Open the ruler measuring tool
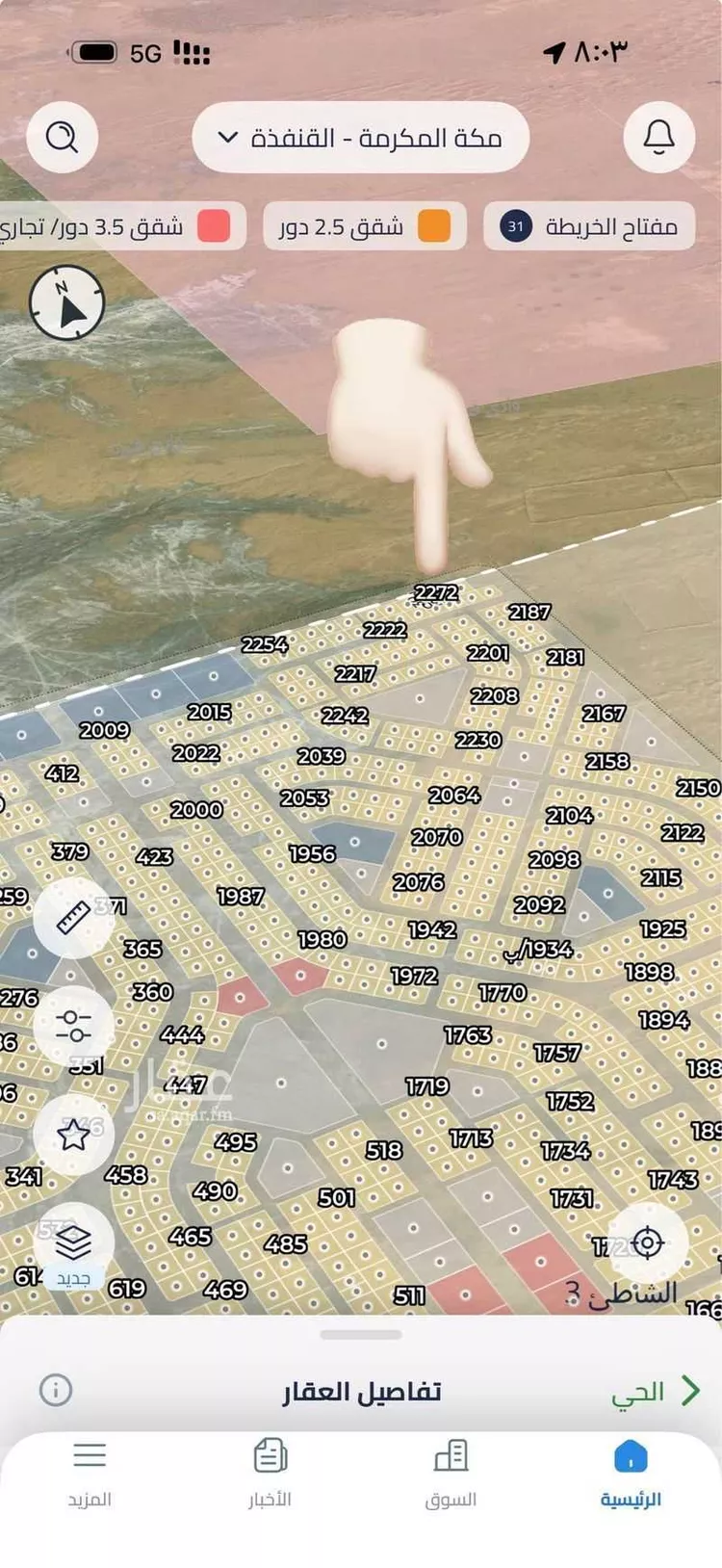The image size is (722, 1568). (73, 918)
